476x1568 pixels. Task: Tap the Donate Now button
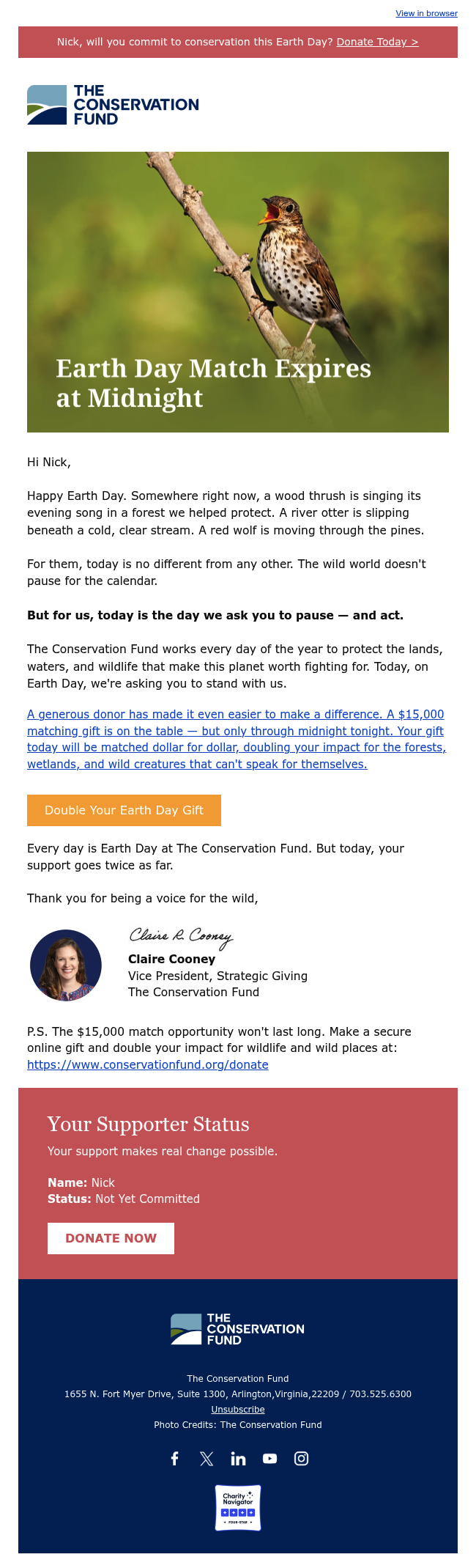pos(111,1238)
